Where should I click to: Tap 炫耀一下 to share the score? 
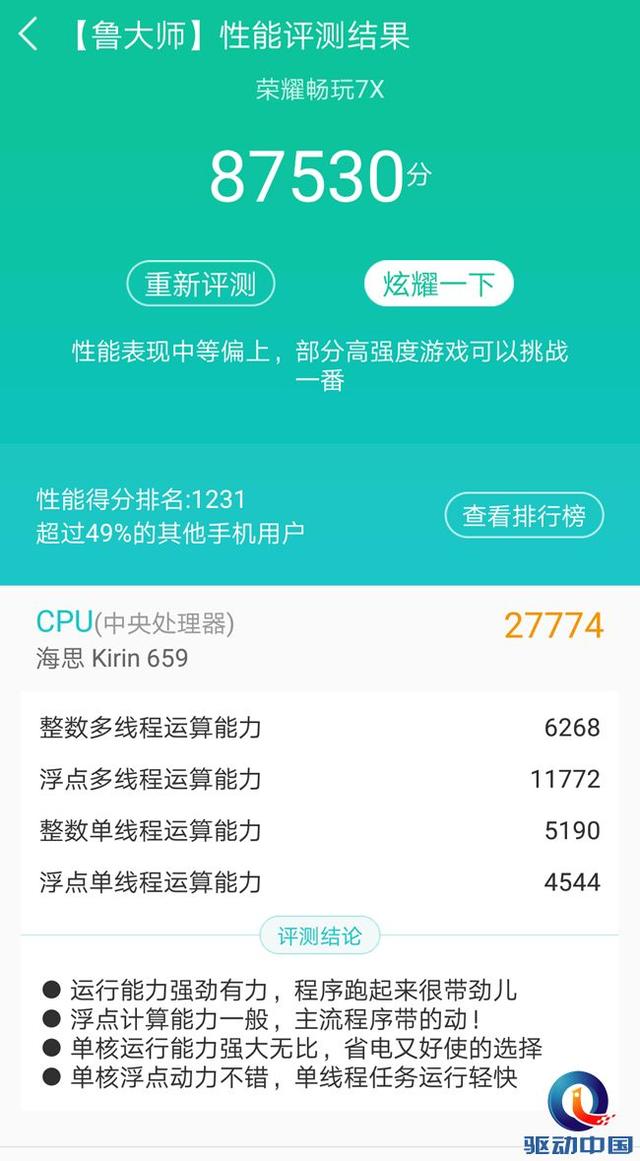coord(438,285)
